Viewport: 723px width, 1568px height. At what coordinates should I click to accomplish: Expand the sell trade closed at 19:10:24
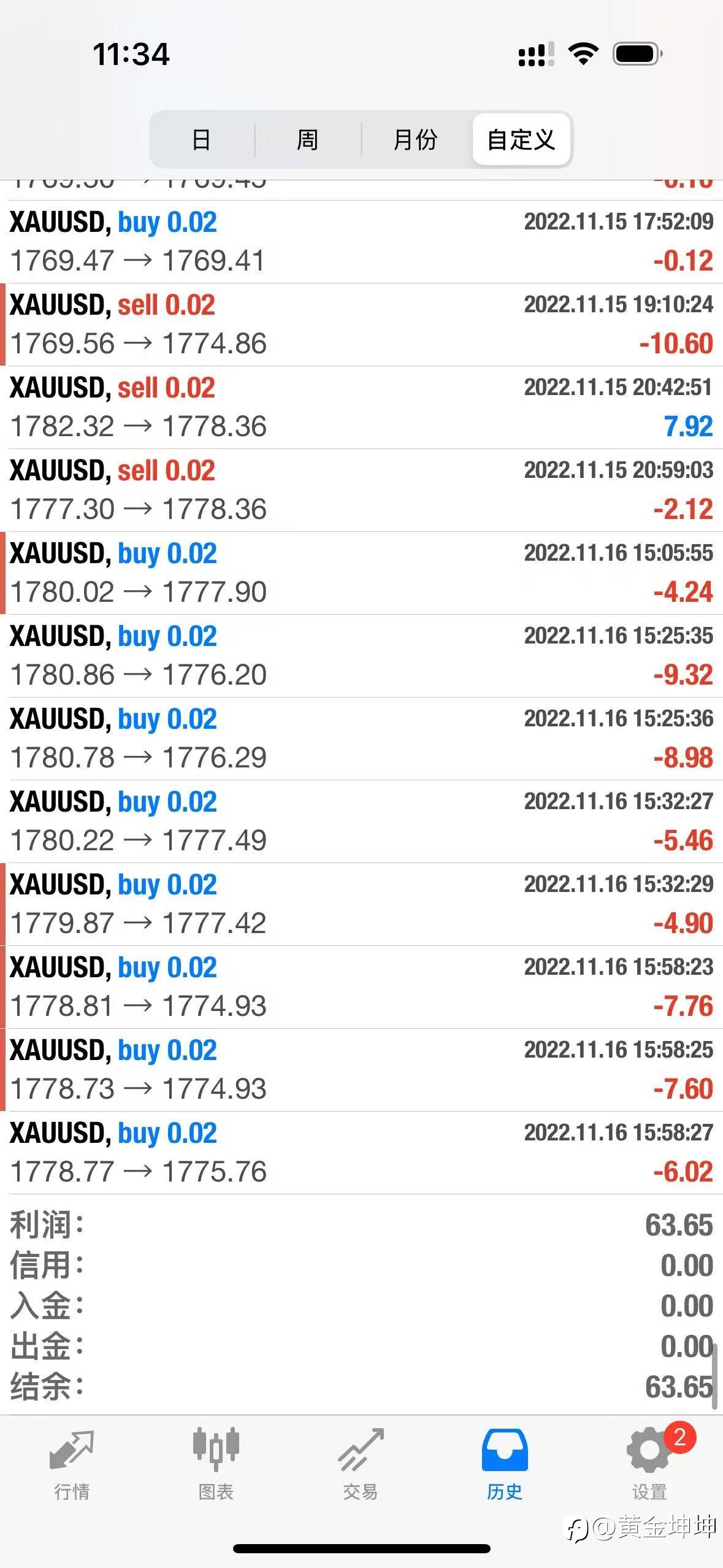click(361, 325)
